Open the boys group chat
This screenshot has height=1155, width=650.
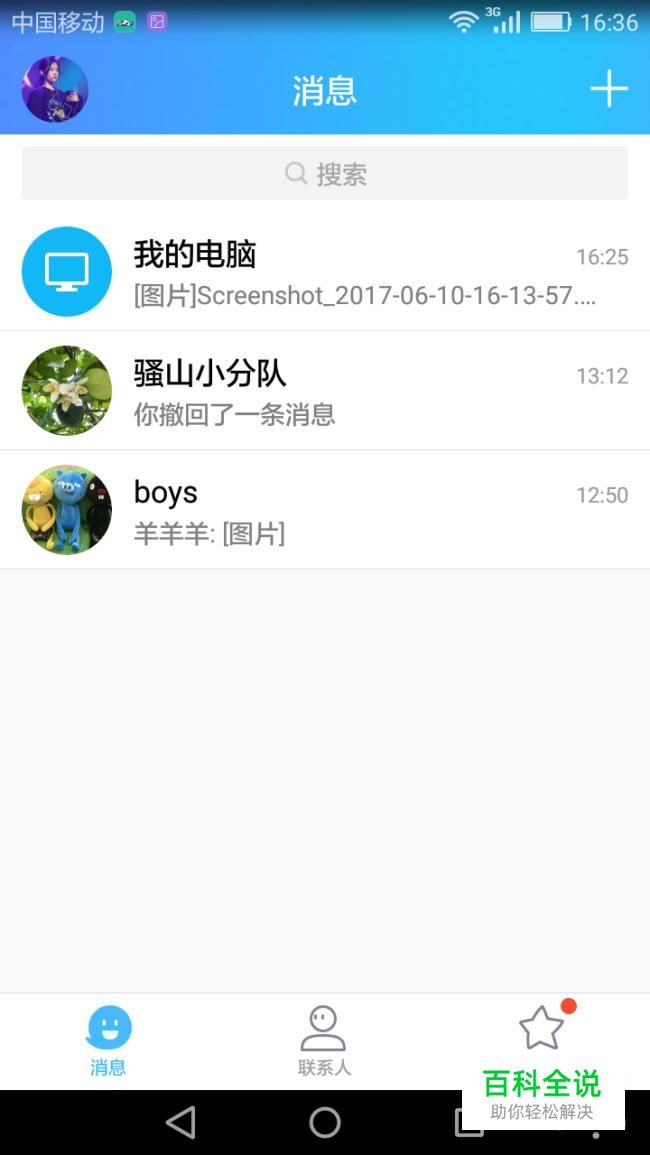point(325,510)
